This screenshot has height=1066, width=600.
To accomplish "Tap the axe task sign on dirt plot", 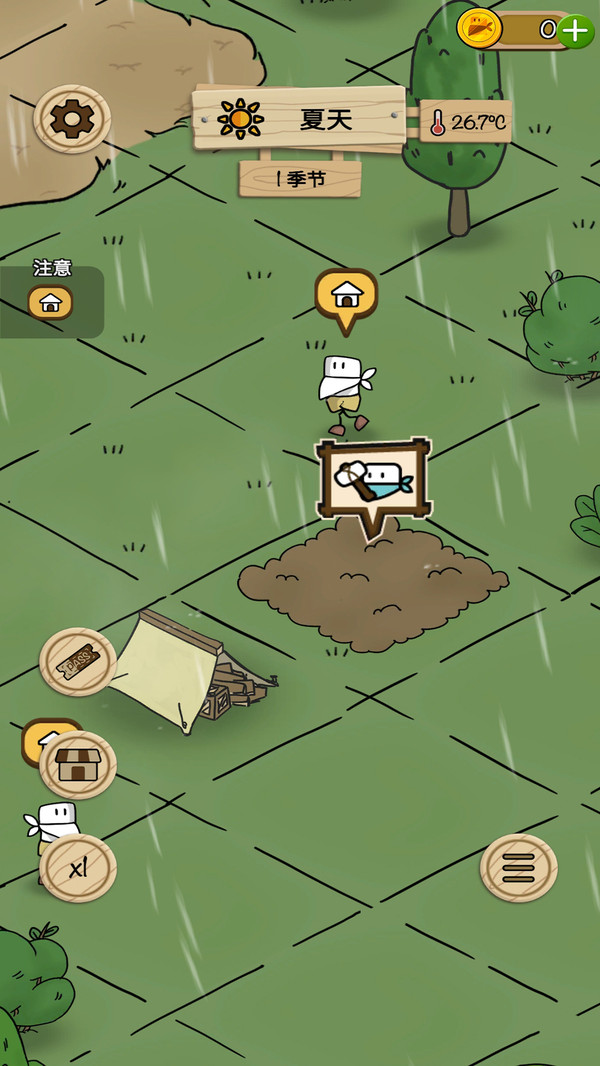I will coord(373,479).
